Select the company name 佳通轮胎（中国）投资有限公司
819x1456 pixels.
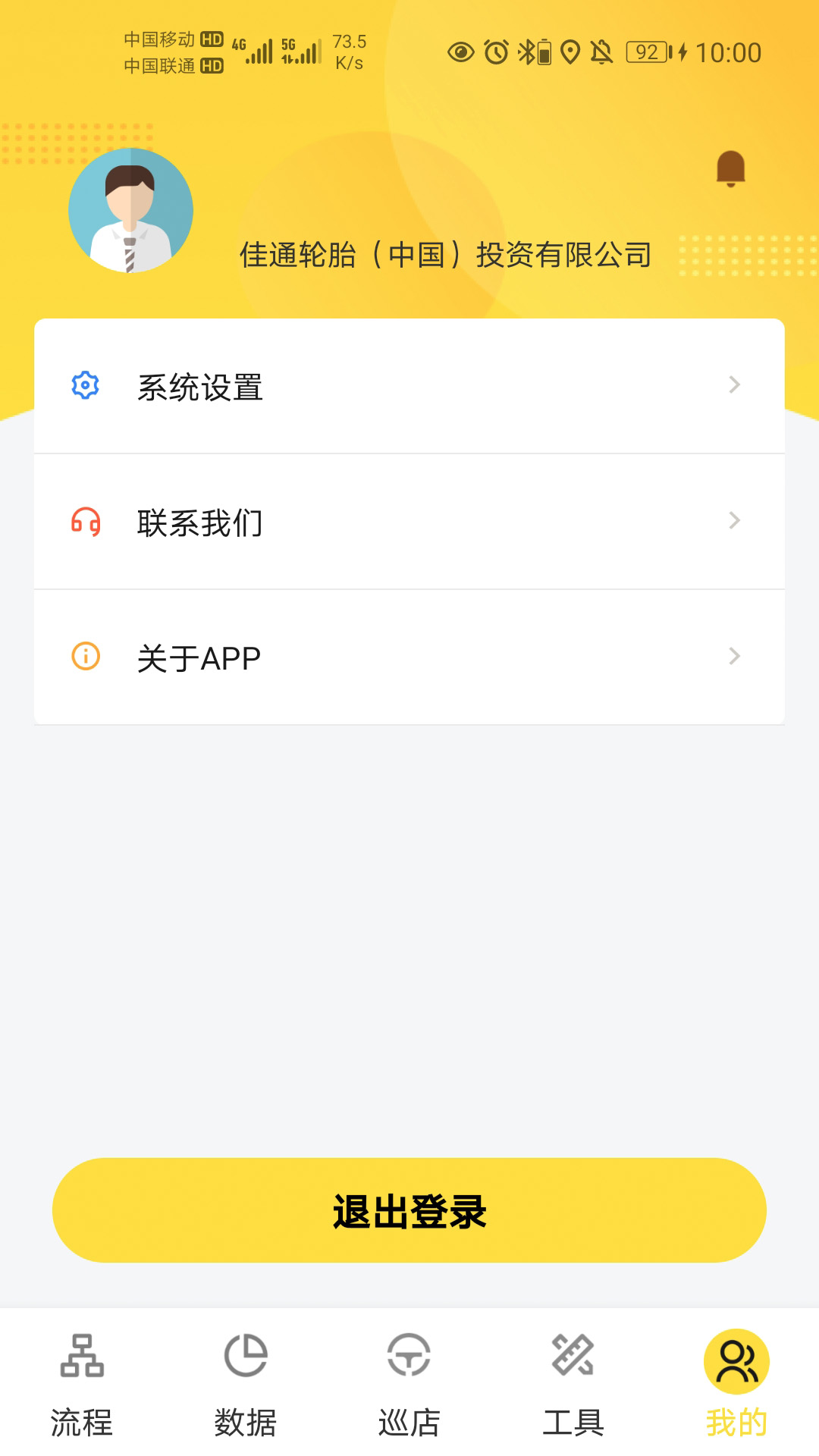445,255
